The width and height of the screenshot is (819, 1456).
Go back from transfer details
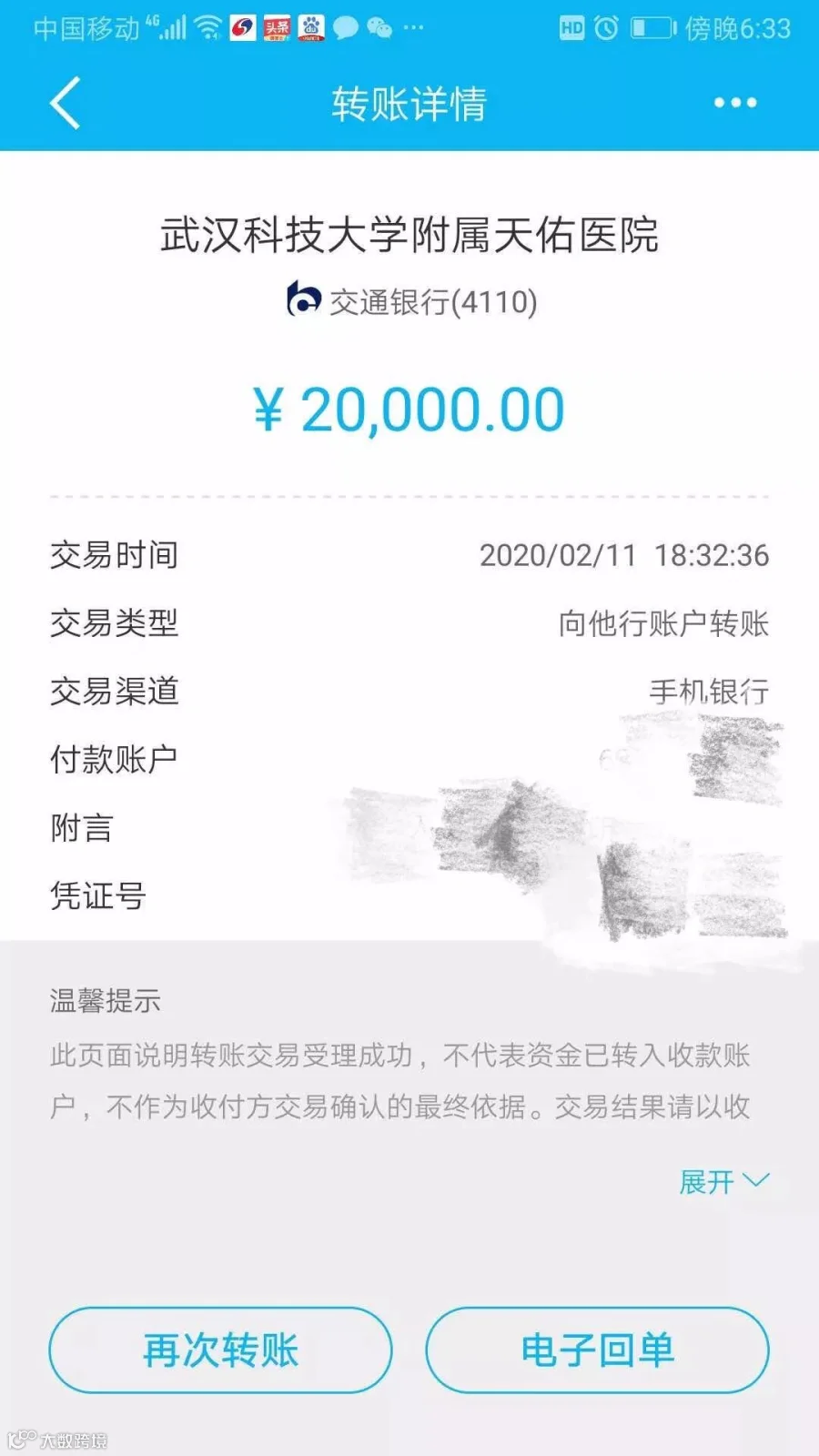[x=66, y=103]
